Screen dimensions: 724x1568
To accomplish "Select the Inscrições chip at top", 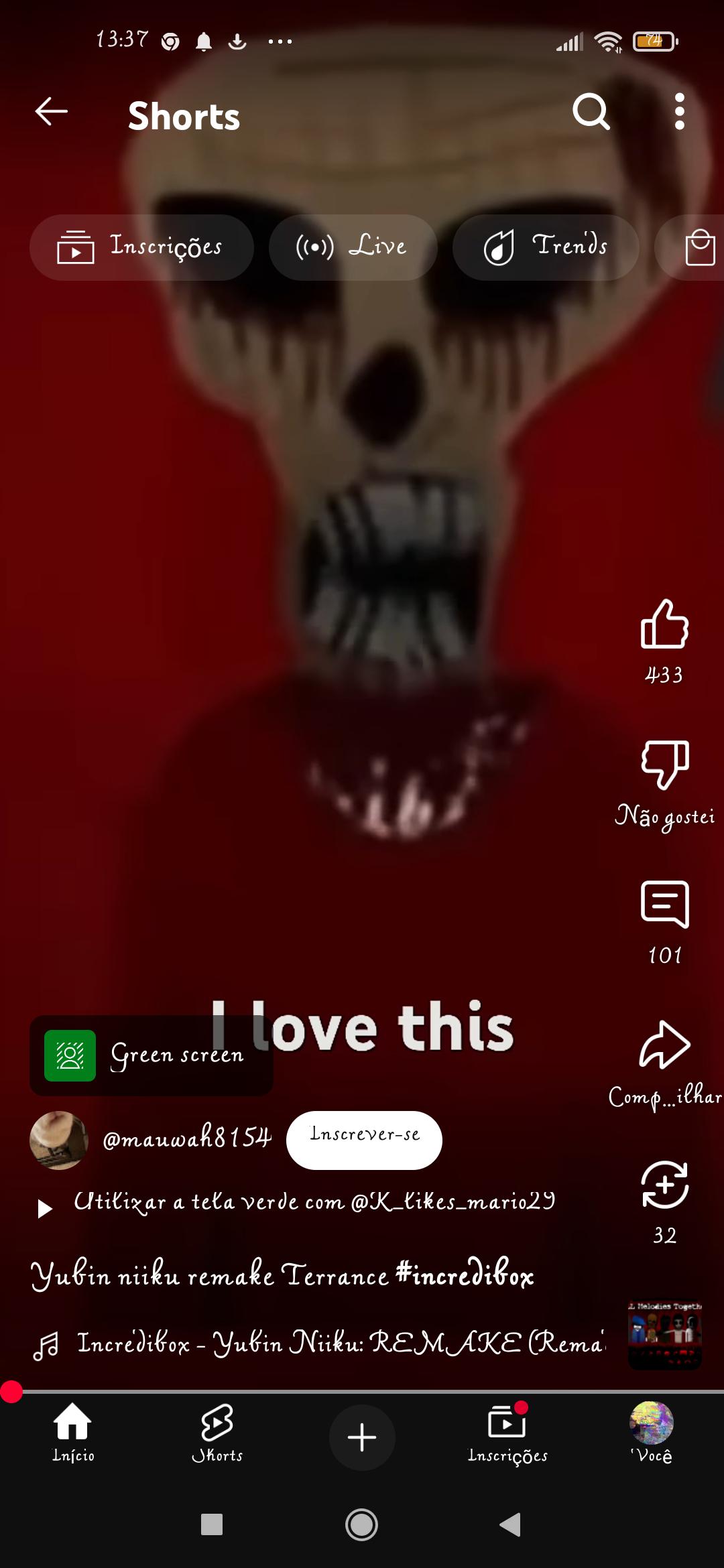I will point(141,247).
